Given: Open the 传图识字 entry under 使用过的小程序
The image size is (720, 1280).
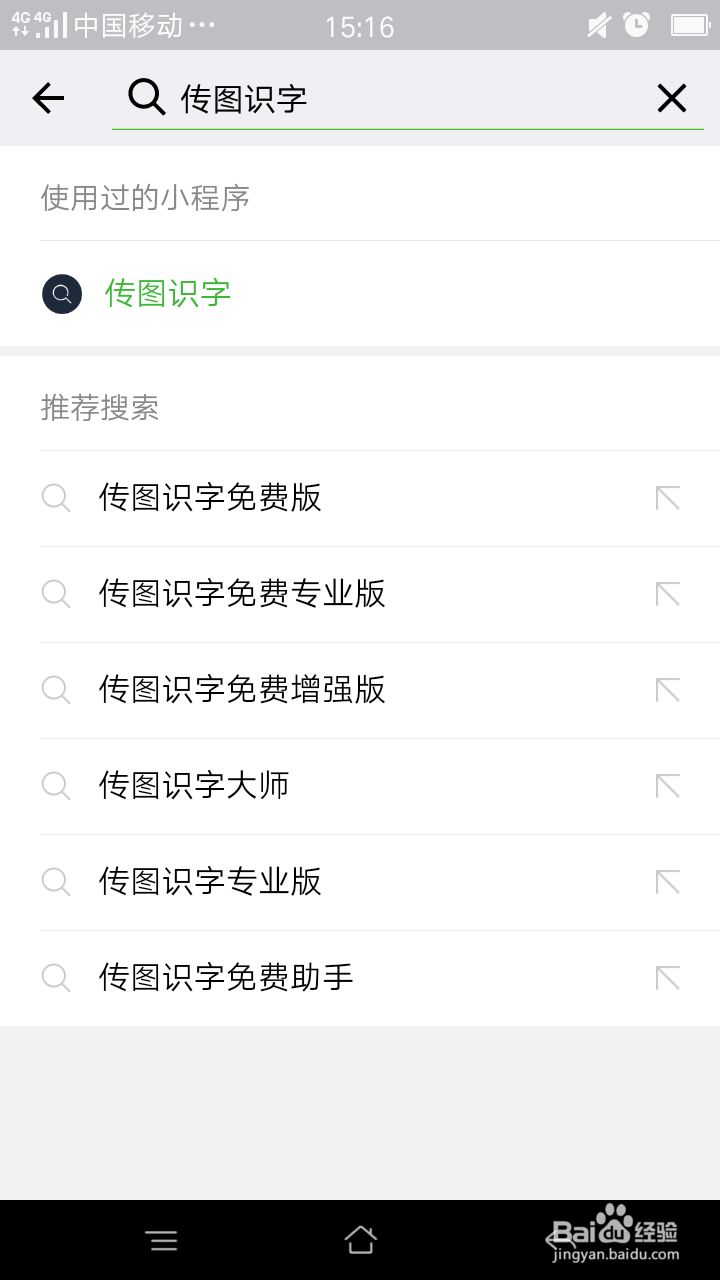Looking at the screenshot, I should [167, 294].
